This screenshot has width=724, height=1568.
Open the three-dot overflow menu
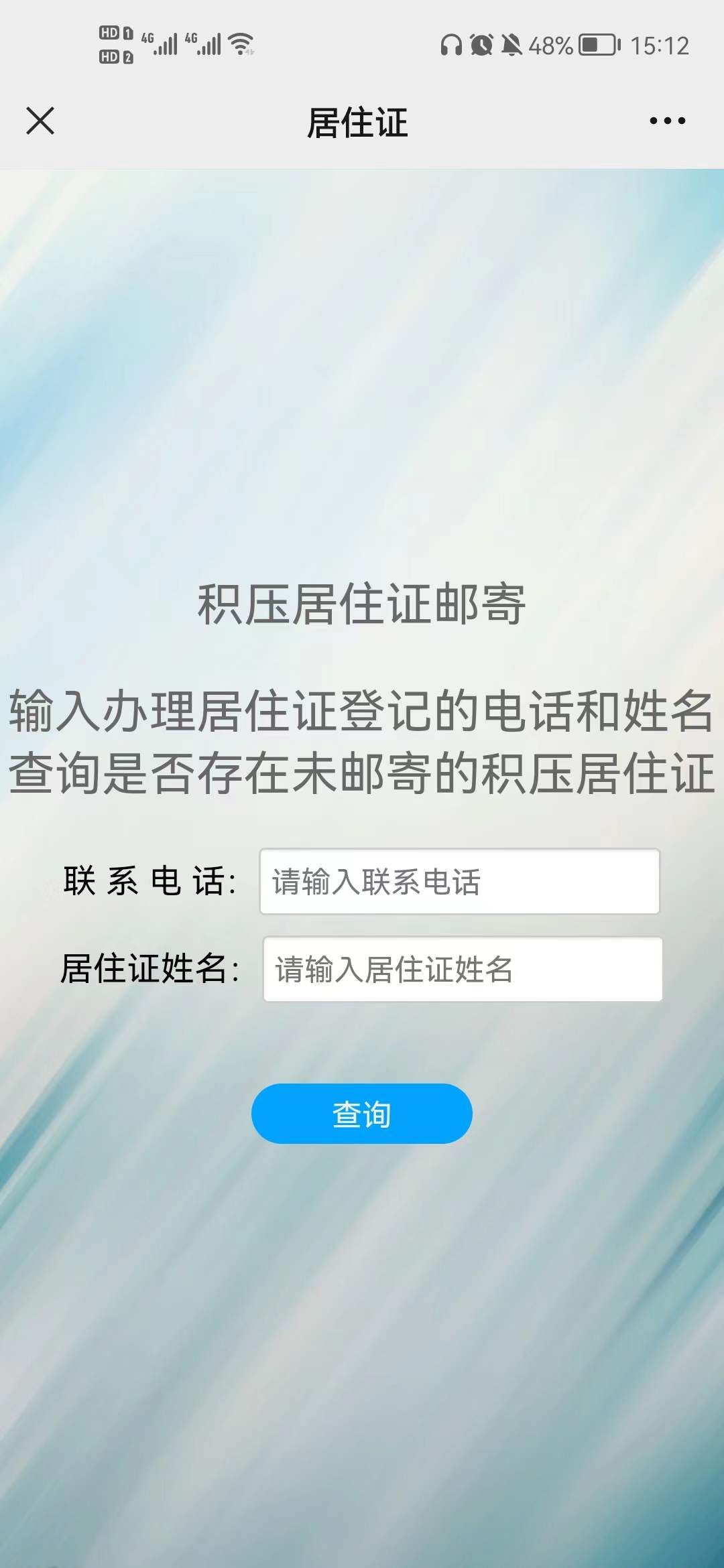(x=667, y=121)
